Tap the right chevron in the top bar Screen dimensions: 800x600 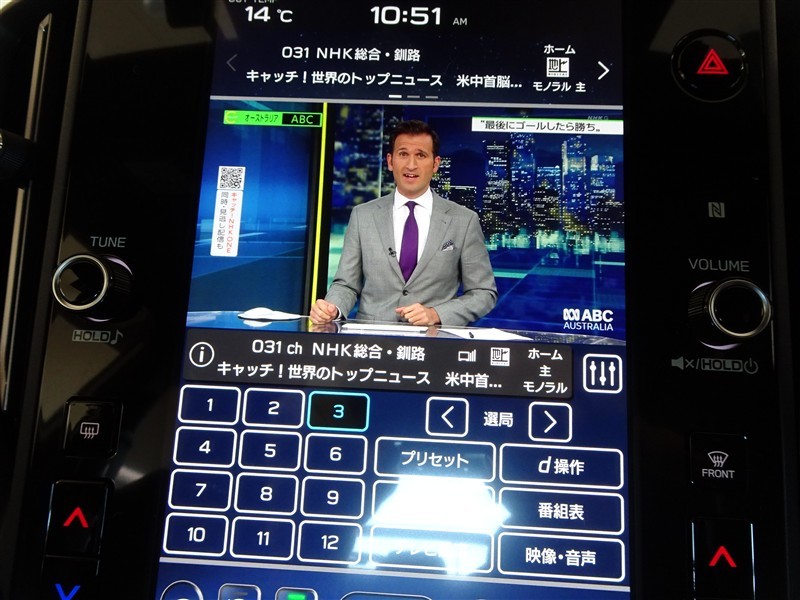[604, 70]
